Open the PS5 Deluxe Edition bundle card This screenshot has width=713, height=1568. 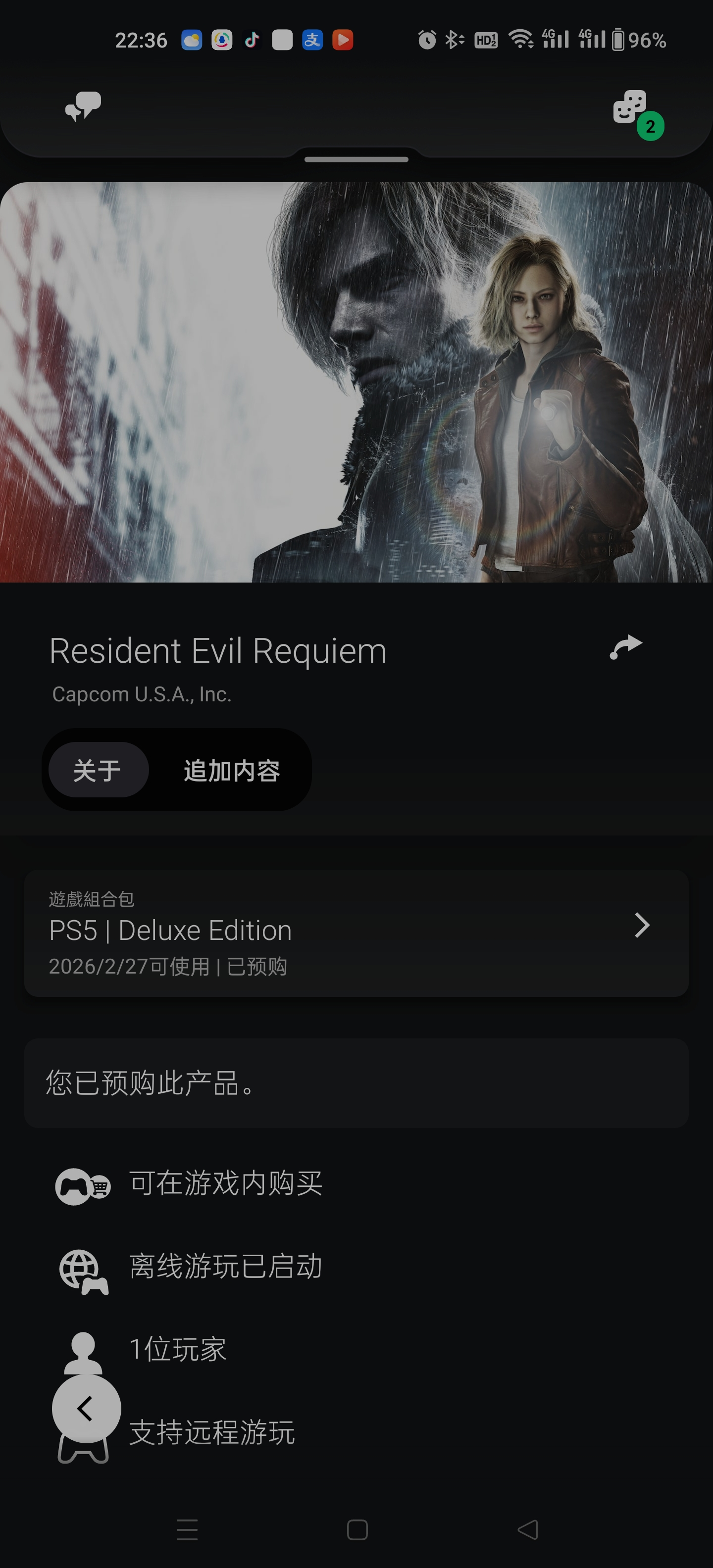click(356, 932)
